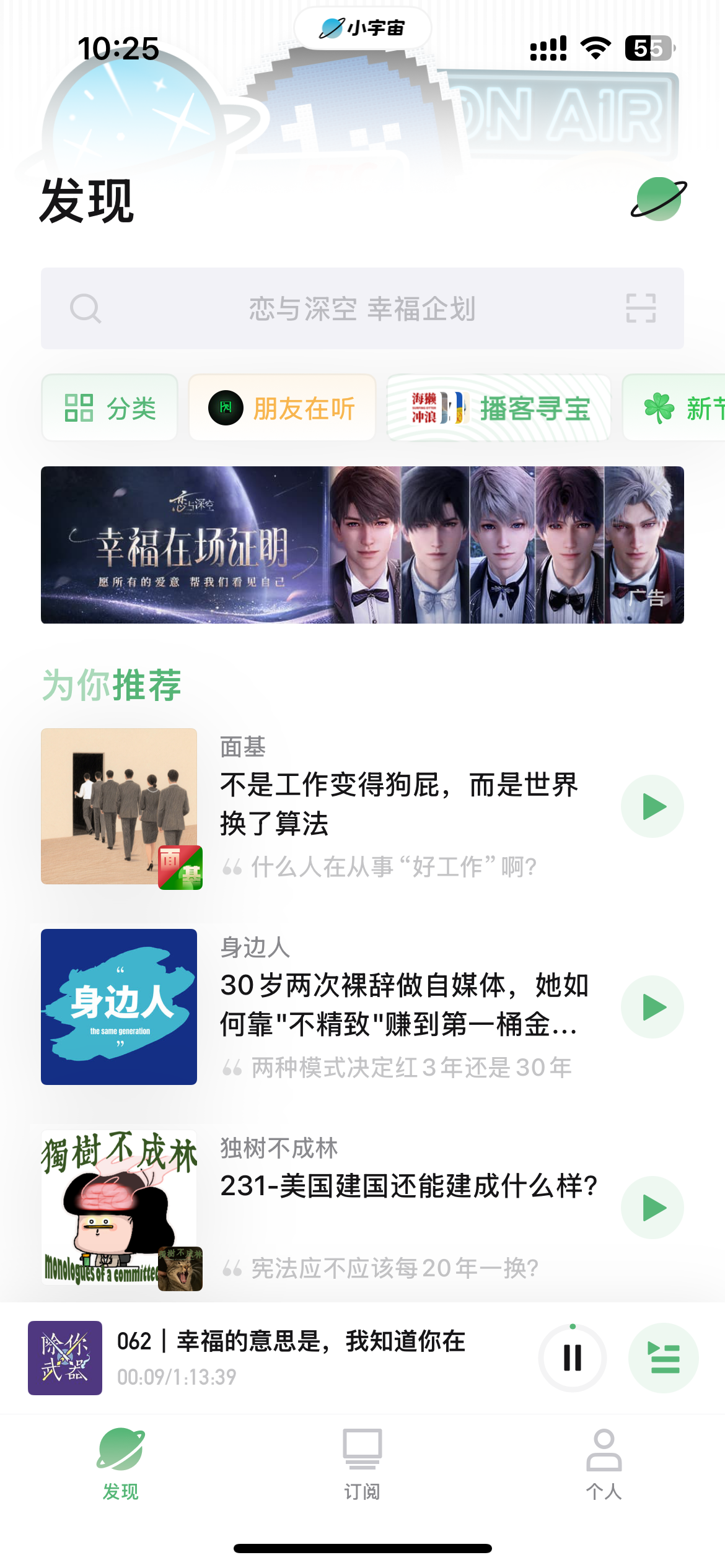The width and height of the screenshot is (725, 1568).
Task: Open the 面基 podcast cover
Action: pyautogui.click(x=119, y=806)
